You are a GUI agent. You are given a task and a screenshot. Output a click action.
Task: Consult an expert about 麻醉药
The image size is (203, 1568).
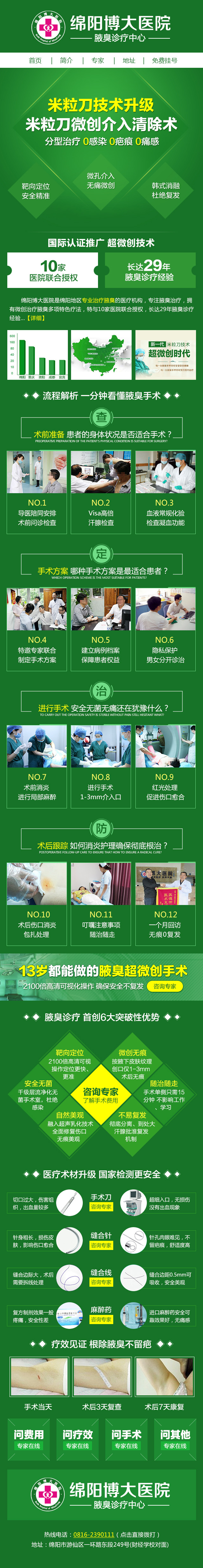[x=101, y=1320]
